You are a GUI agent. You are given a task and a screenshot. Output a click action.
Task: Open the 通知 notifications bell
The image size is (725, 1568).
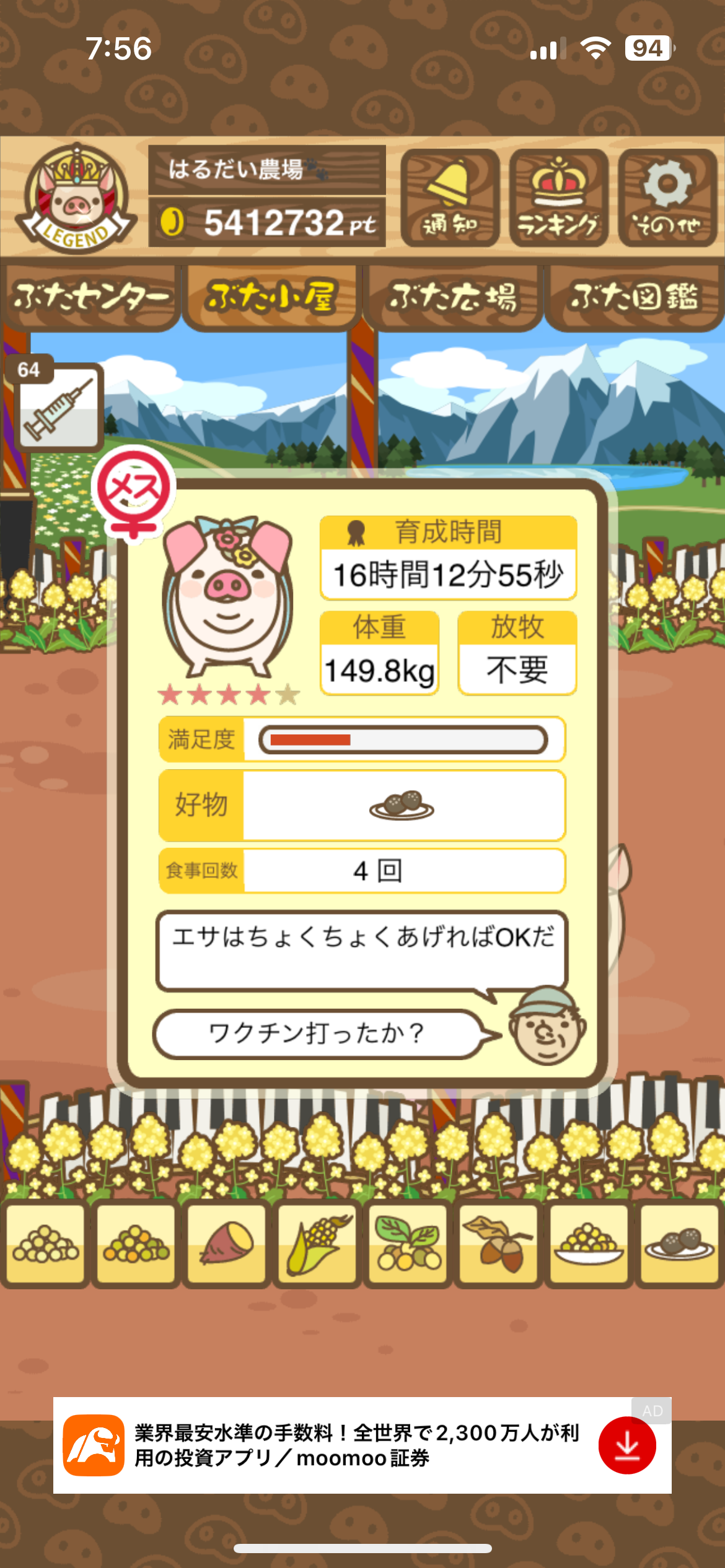(x=450, y=198)
